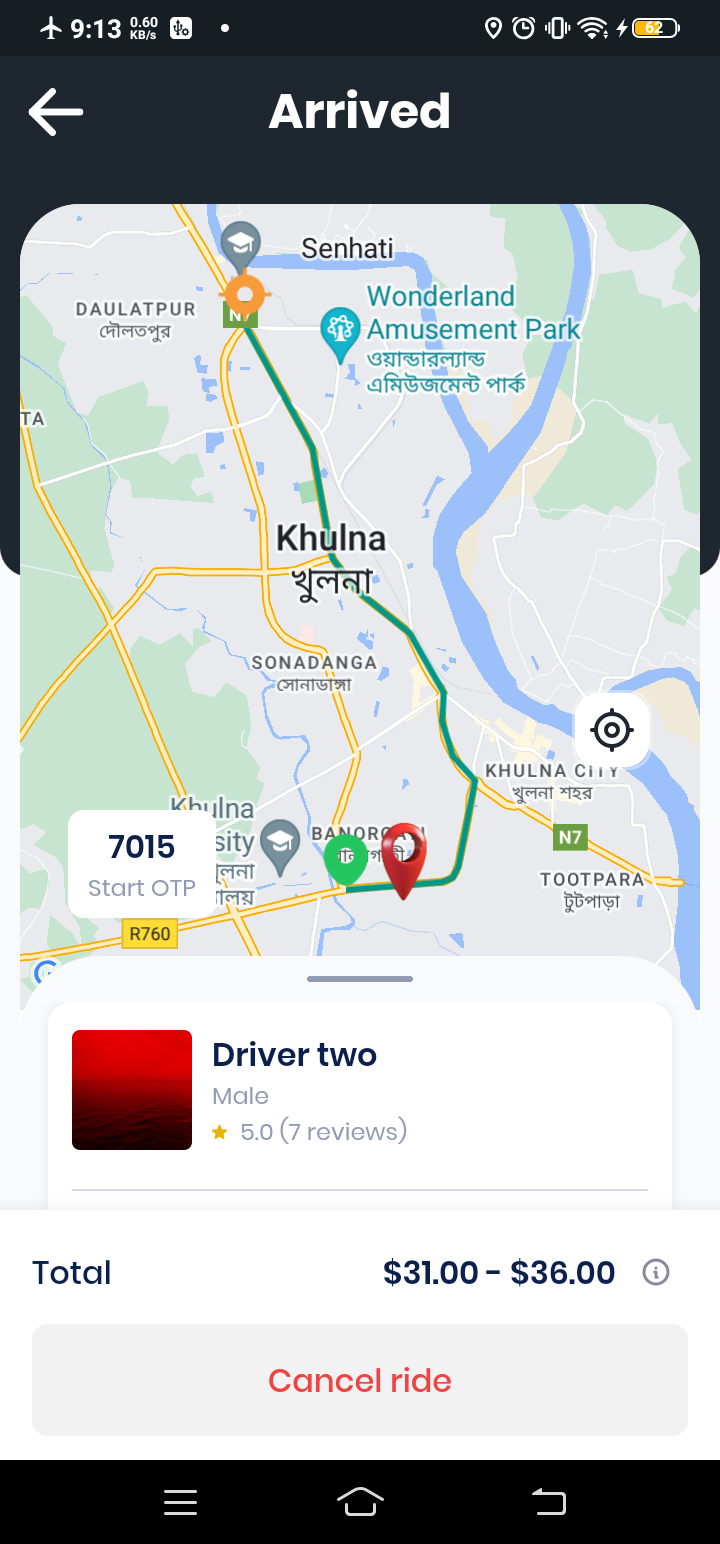Recenter the map on my location
This screenshot has height=1544, width=720.
click(612, 730)
